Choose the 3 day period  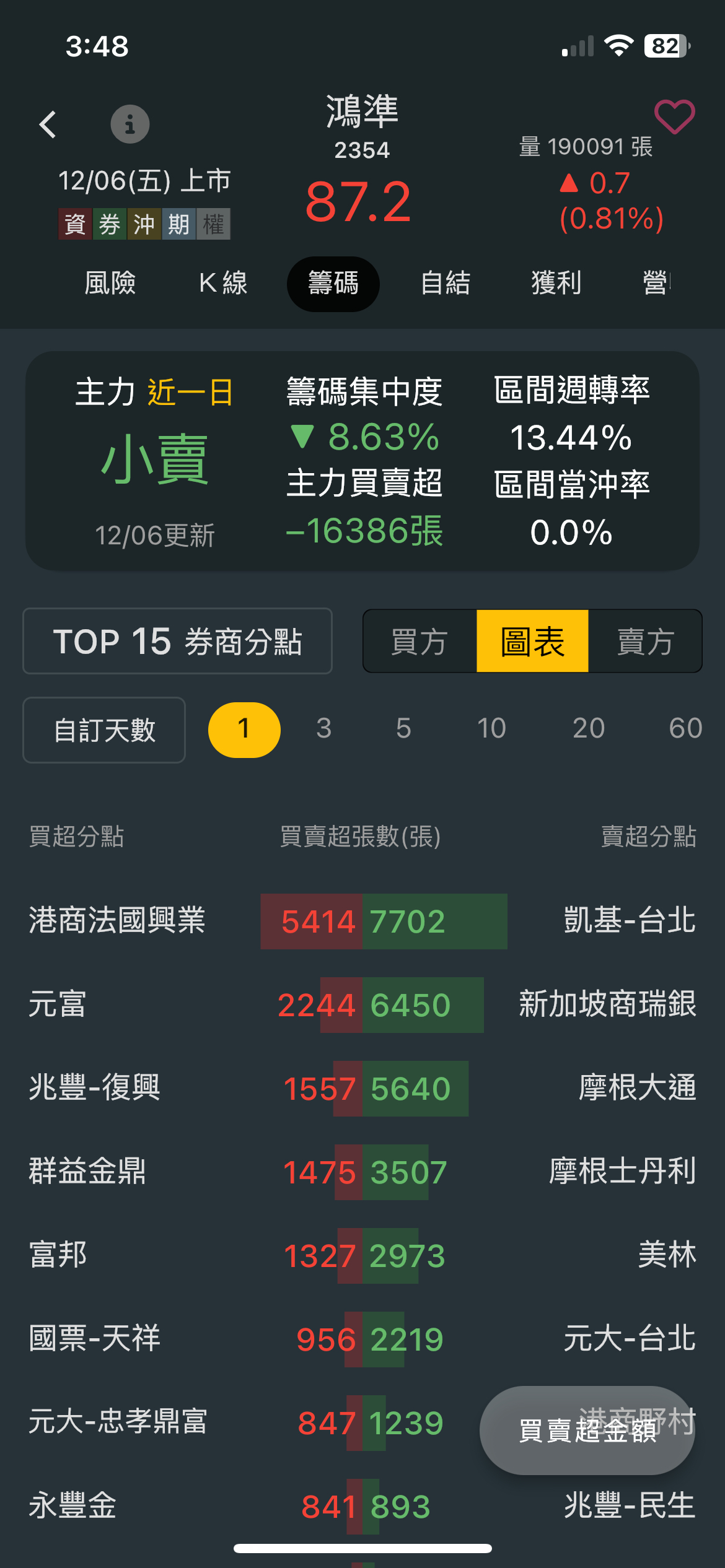tap(323, 728)
